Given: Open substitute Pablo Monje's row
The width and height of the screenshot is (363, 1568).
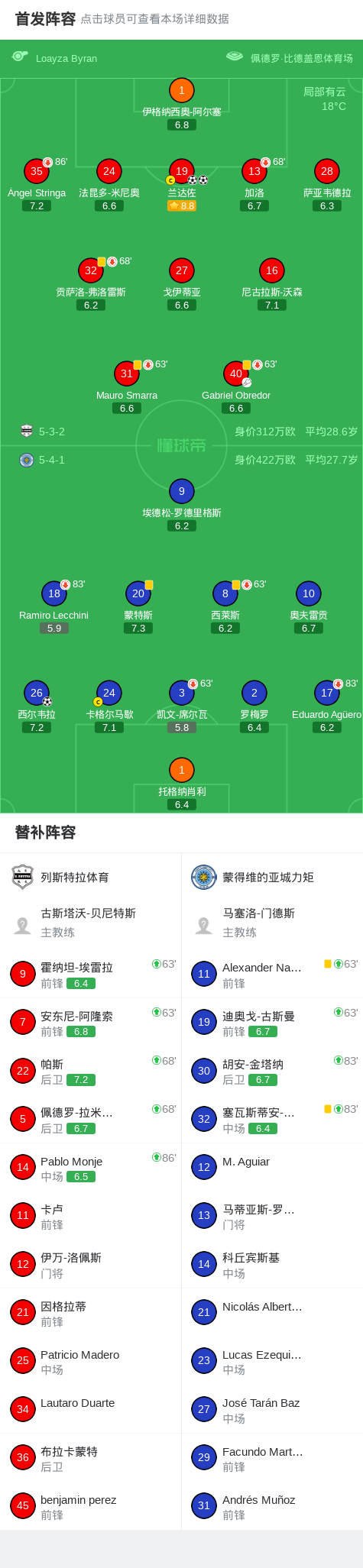Looking at the screenshot, I should tap(91, 1168).
